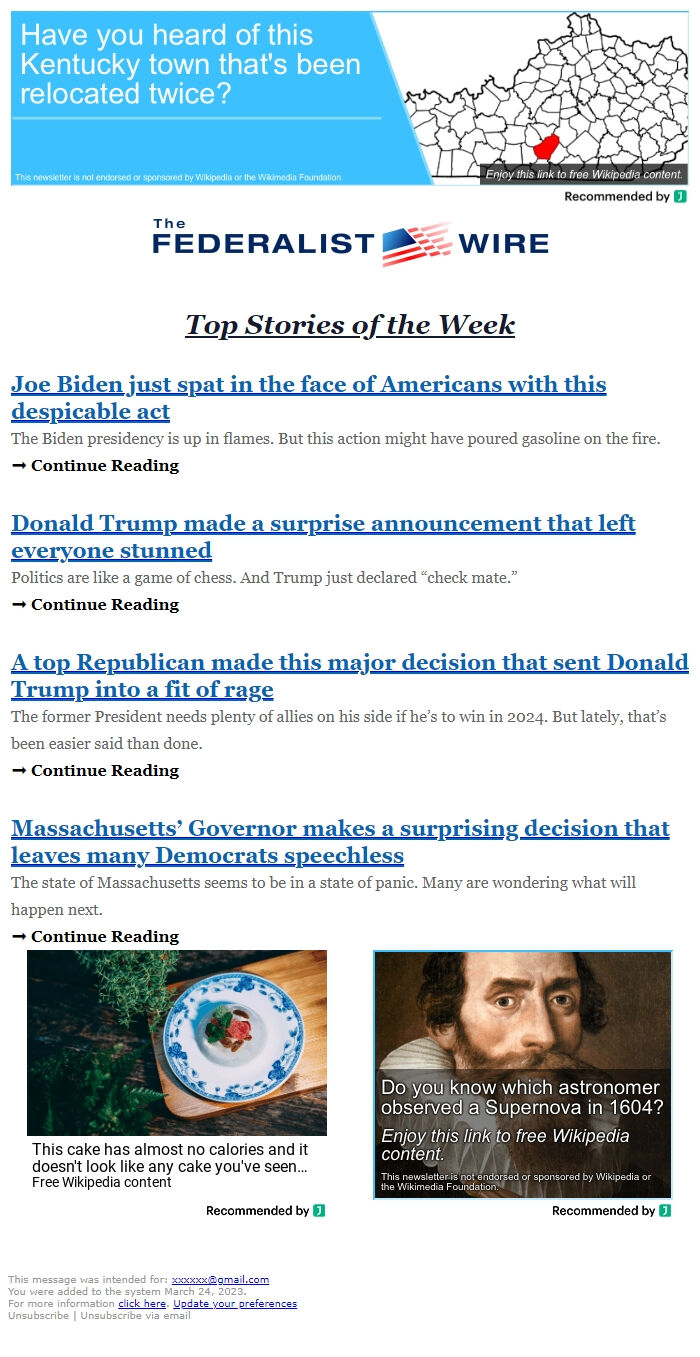Continue Reading the Massachusetts panic story
This screenshot has width=700, height=1357.
point(95,937)
